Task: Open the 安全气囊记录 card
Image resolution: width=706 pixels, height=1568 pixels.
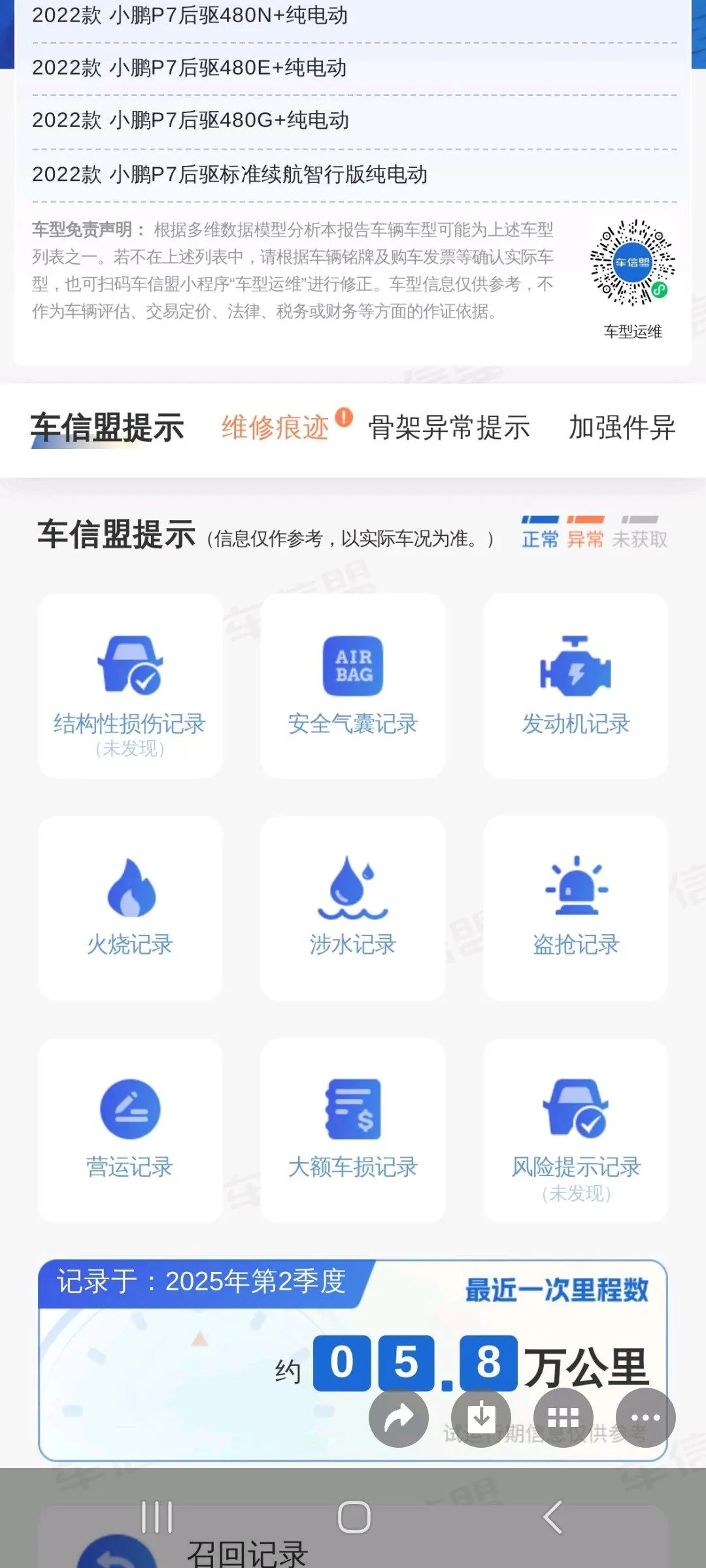Action: tap(353, 686)
